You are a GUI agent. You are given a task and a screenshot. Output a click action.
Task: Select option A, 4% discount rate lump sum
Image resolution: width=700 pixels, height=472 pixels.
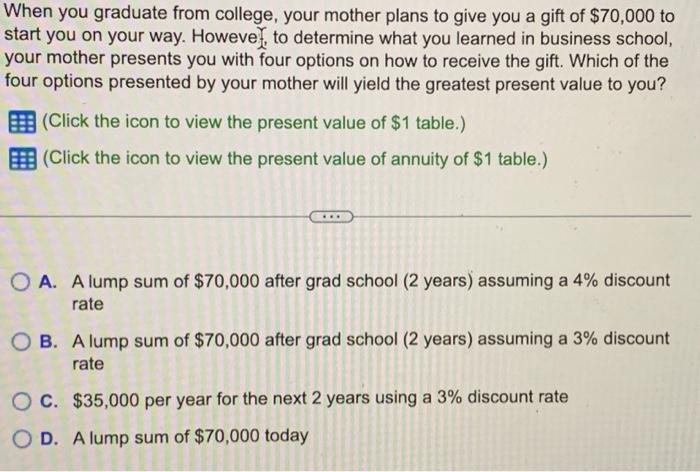click(20, 281)
